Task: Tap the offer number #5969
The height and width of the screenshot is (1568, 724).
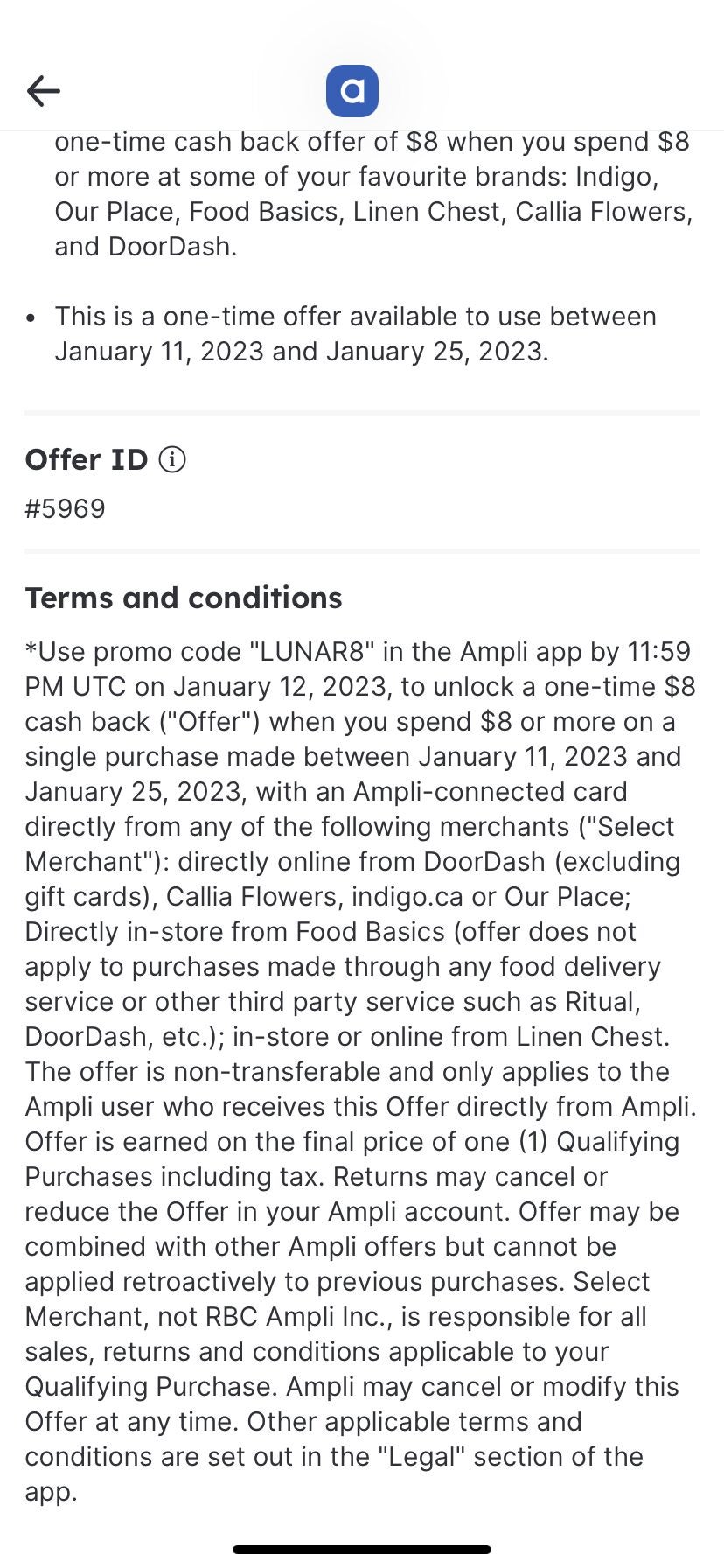Action: (66, 508)
